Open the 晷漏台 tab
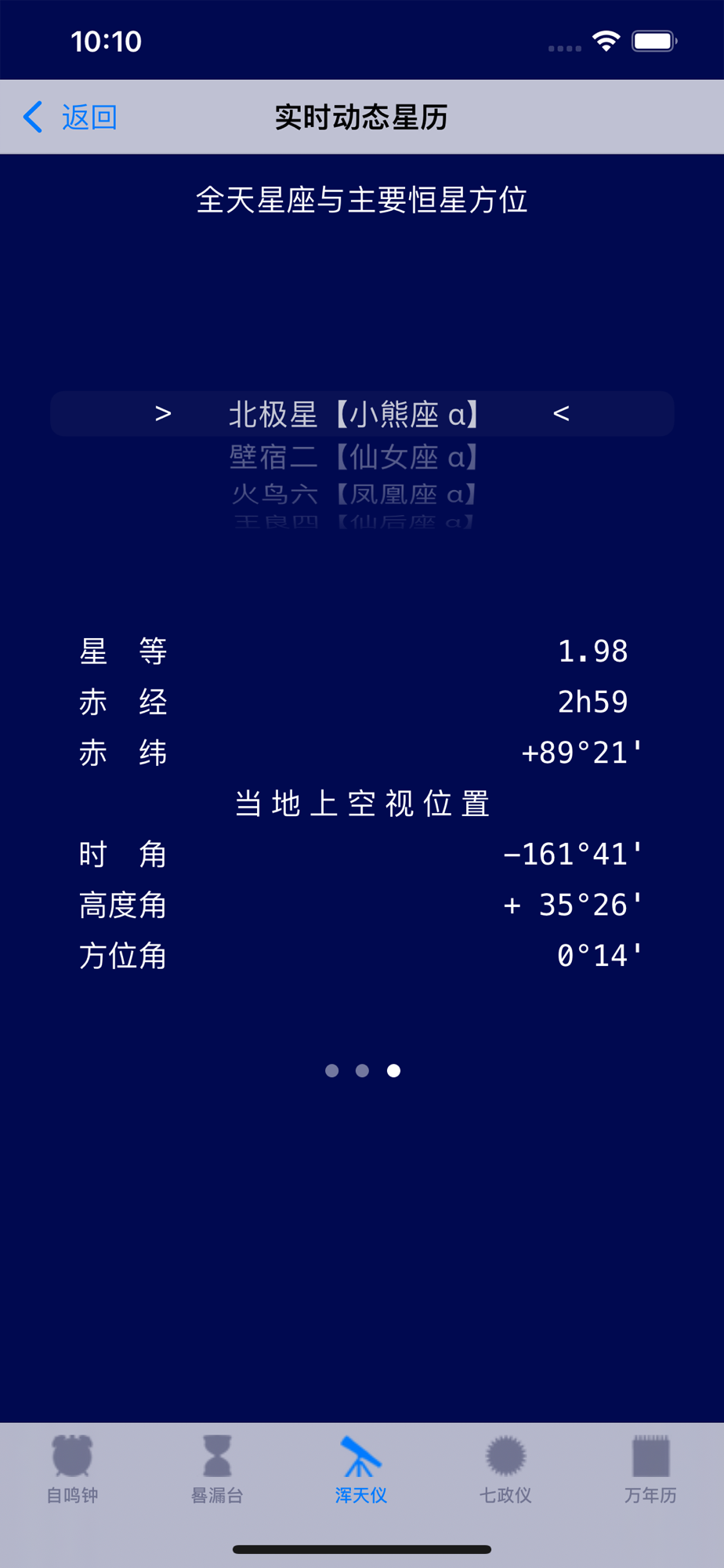 click(x=217, y=1469)
